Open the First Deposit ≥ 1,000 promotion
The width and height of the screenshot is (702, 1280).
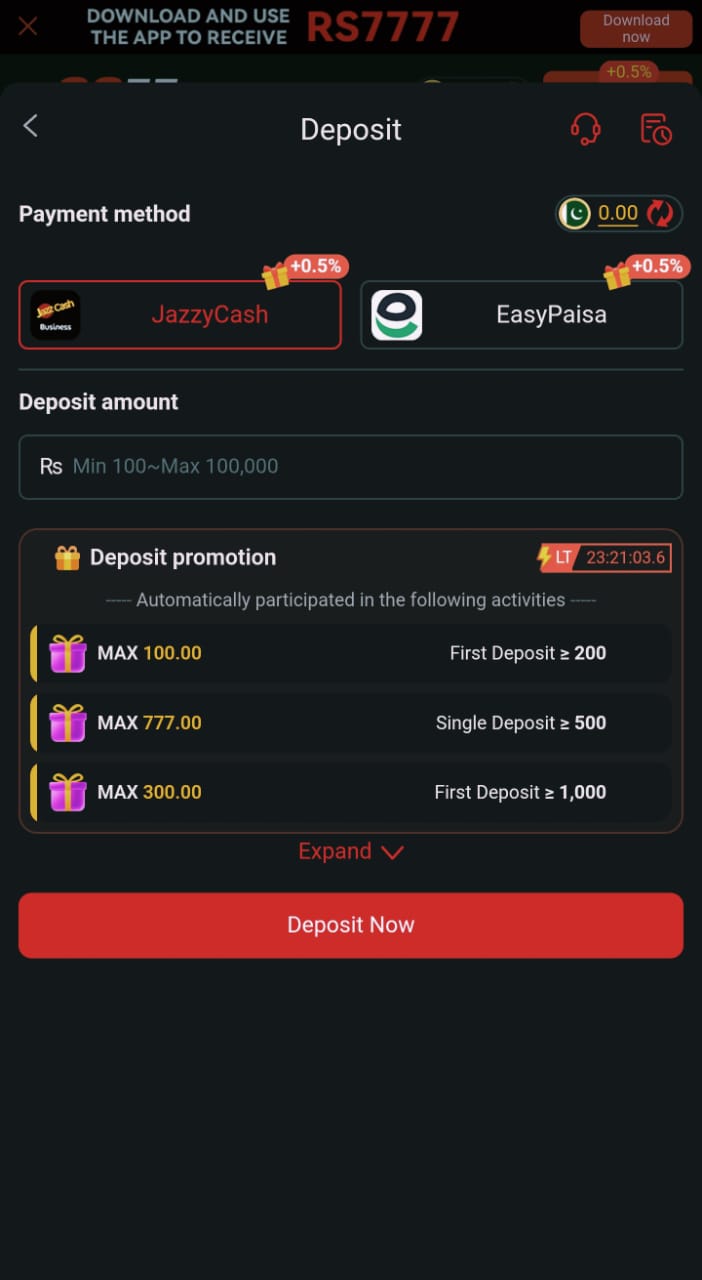(351, 793)
